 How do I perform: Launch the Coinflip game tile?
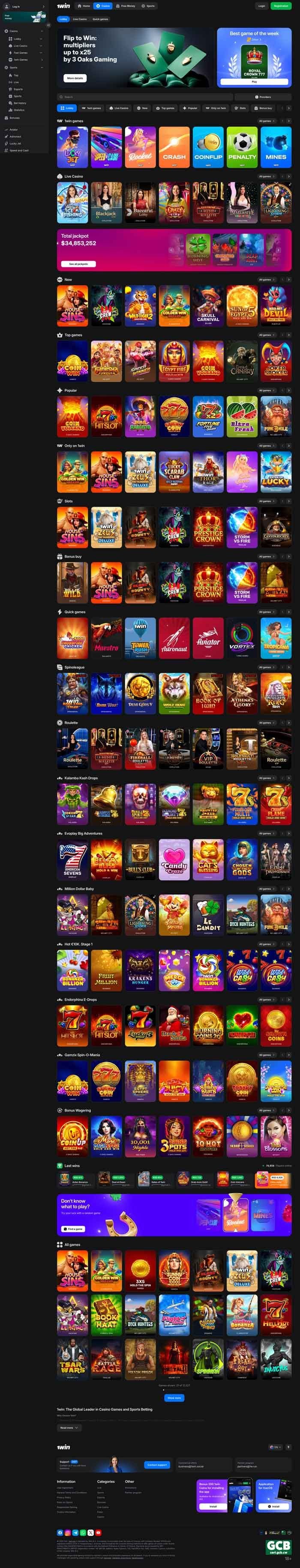point(208,147)
